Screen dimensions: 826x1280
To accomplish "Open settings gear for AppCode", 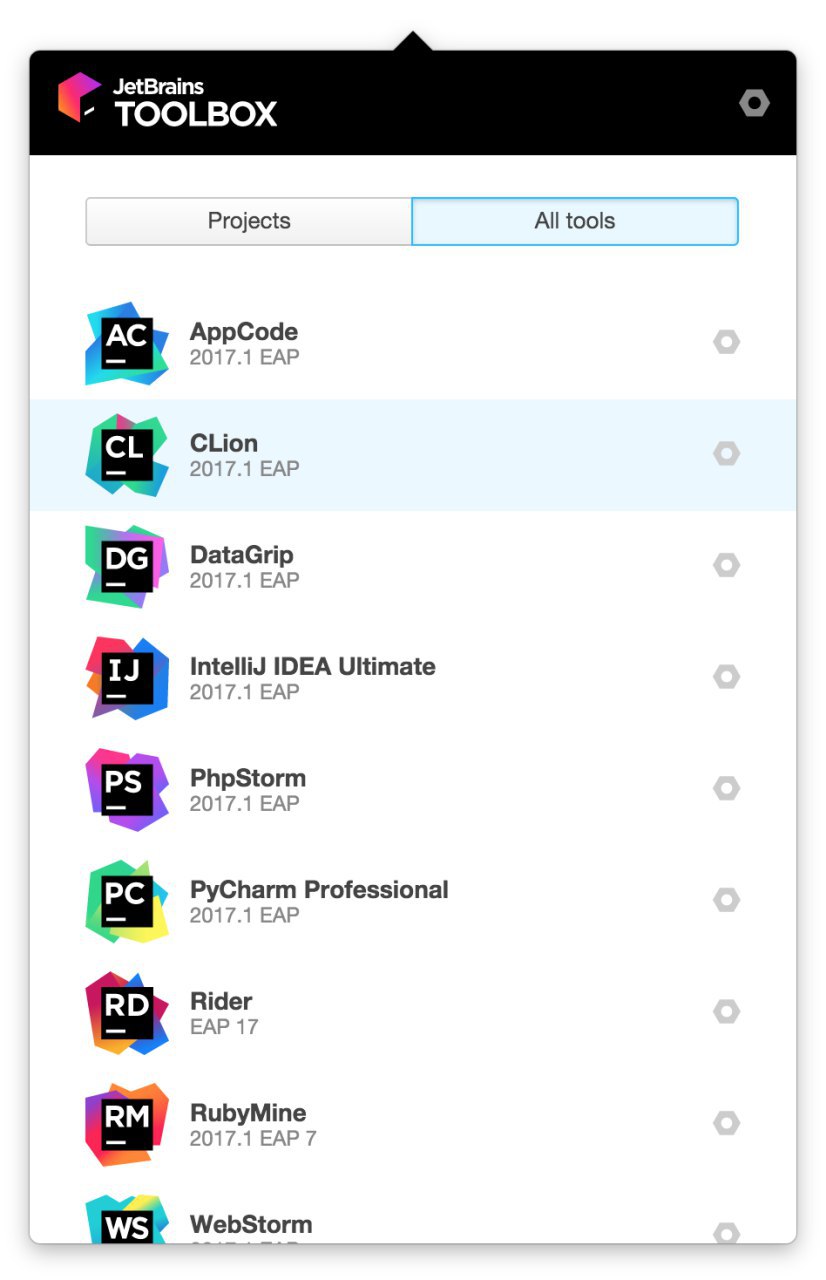I will pyautogui.click(x=726, y=342).
